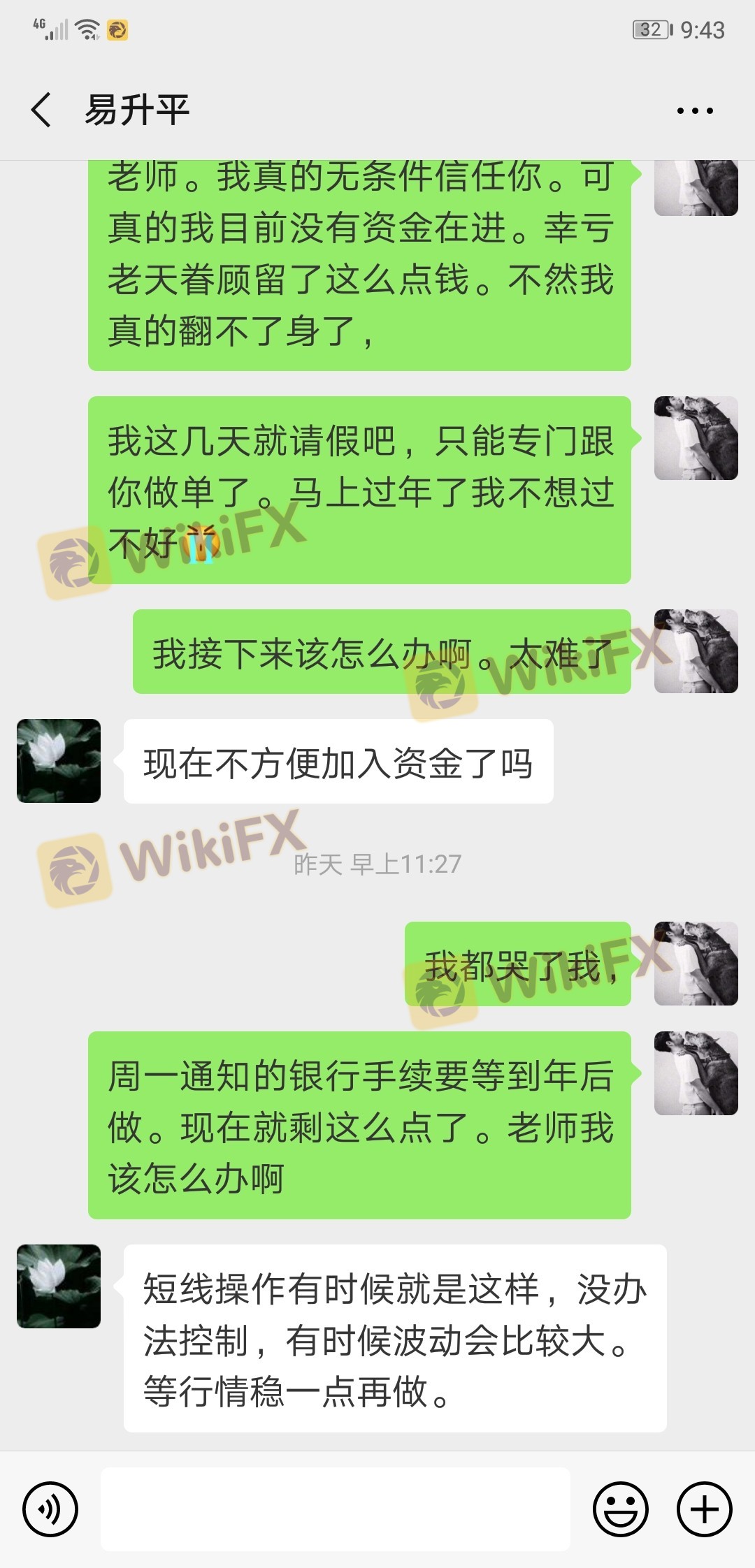The height and width of the screenshot is (1568, 755).
Task: Tap the sender avatar beside 我都哭了我
Action: tap(696, 964)
